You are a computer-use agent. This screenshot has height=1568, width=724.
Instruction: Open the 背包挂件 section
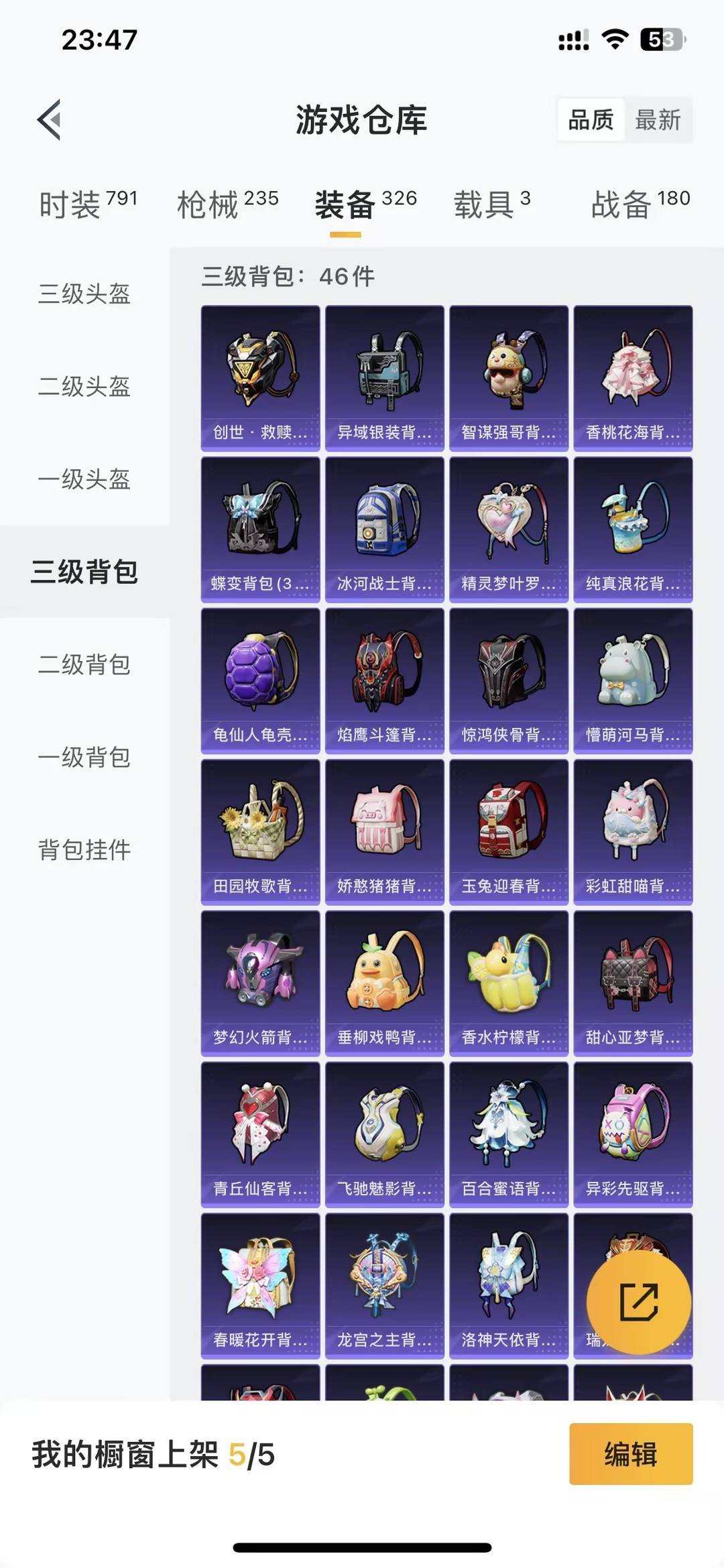click(x=82, y=849)
